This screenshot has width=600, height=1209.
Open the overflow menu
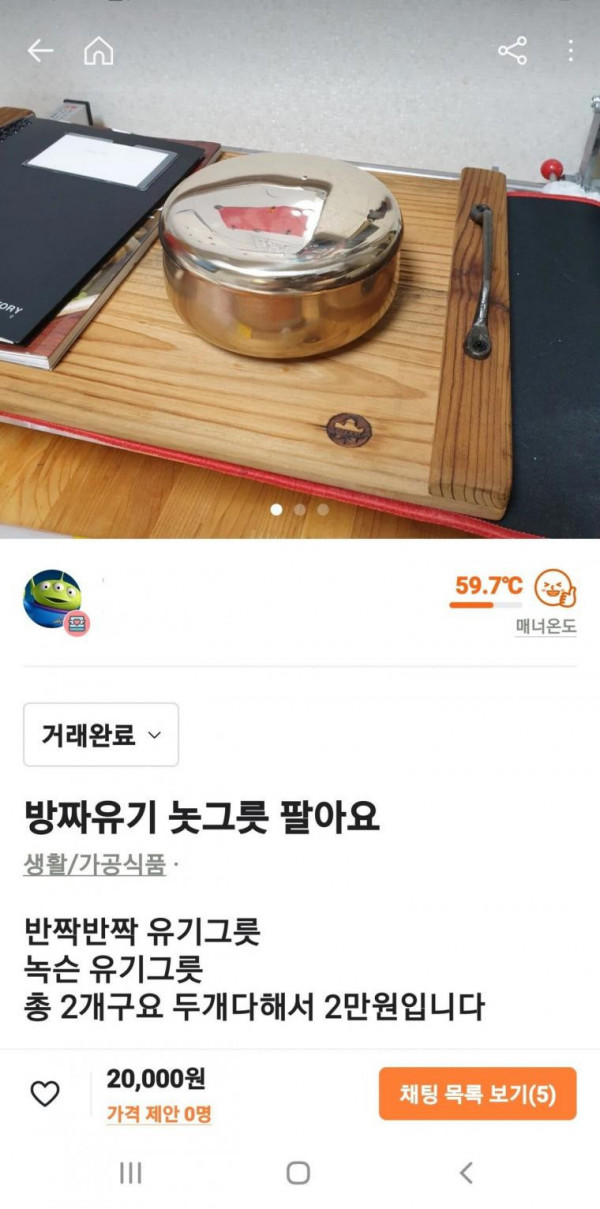[570, 51]
